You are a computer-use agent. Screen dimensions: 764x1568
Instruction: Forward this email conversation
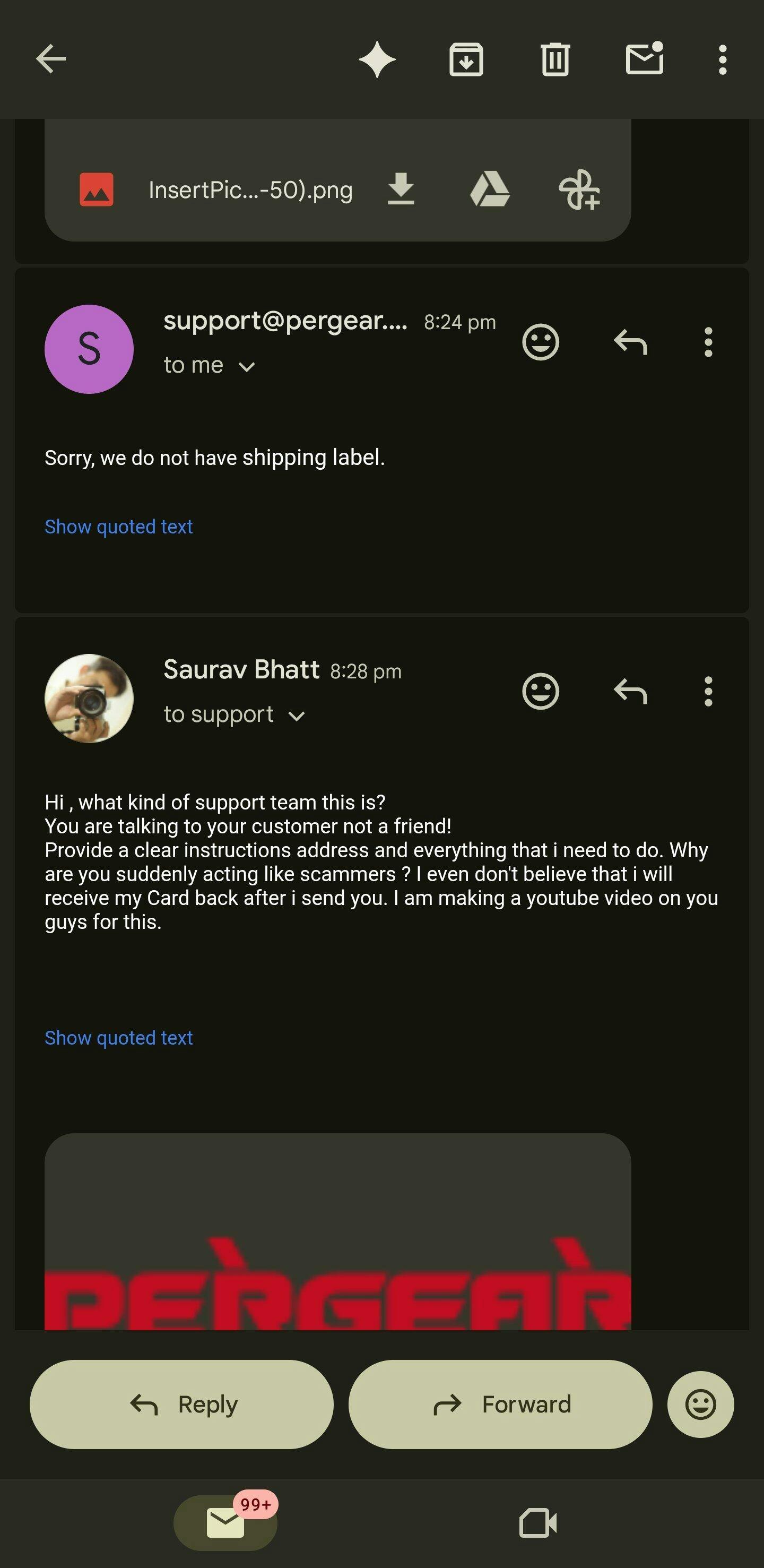pyautogui.click(x=500, y=1405)
